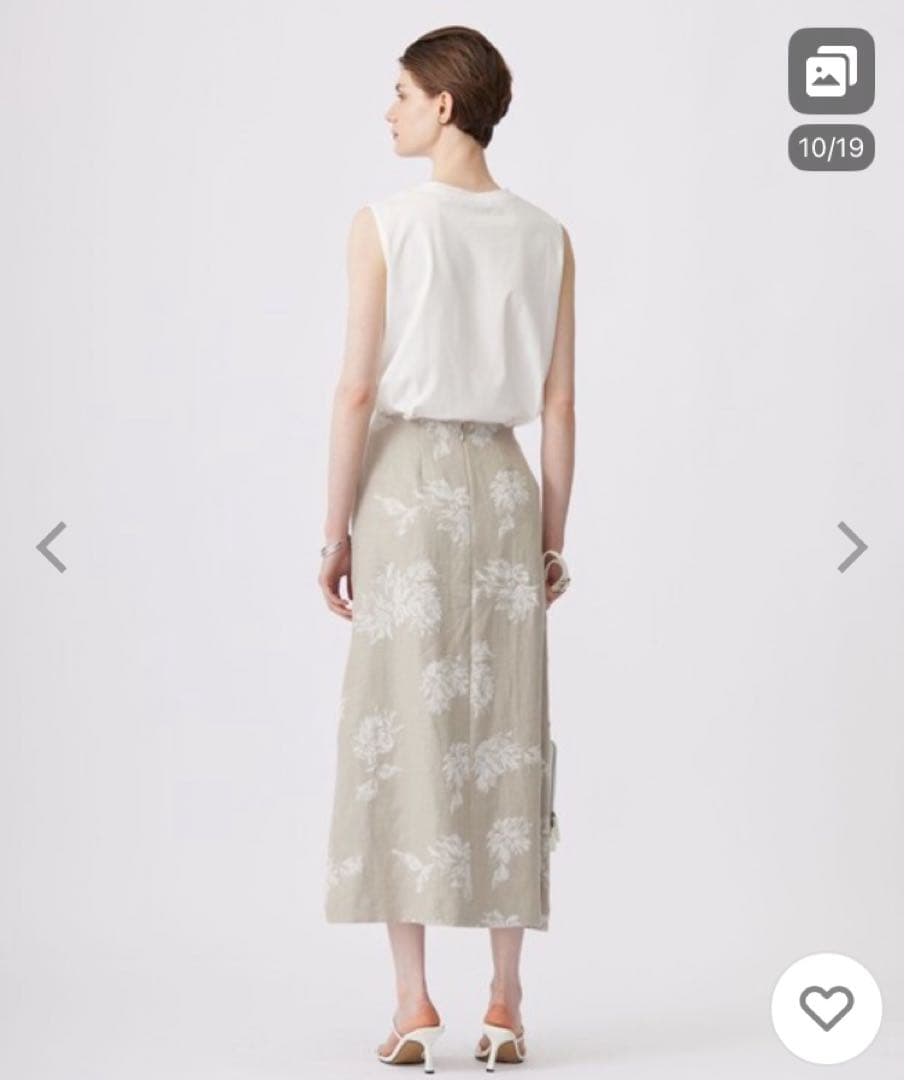Add this item to favorites

(x=827, y=1008)
